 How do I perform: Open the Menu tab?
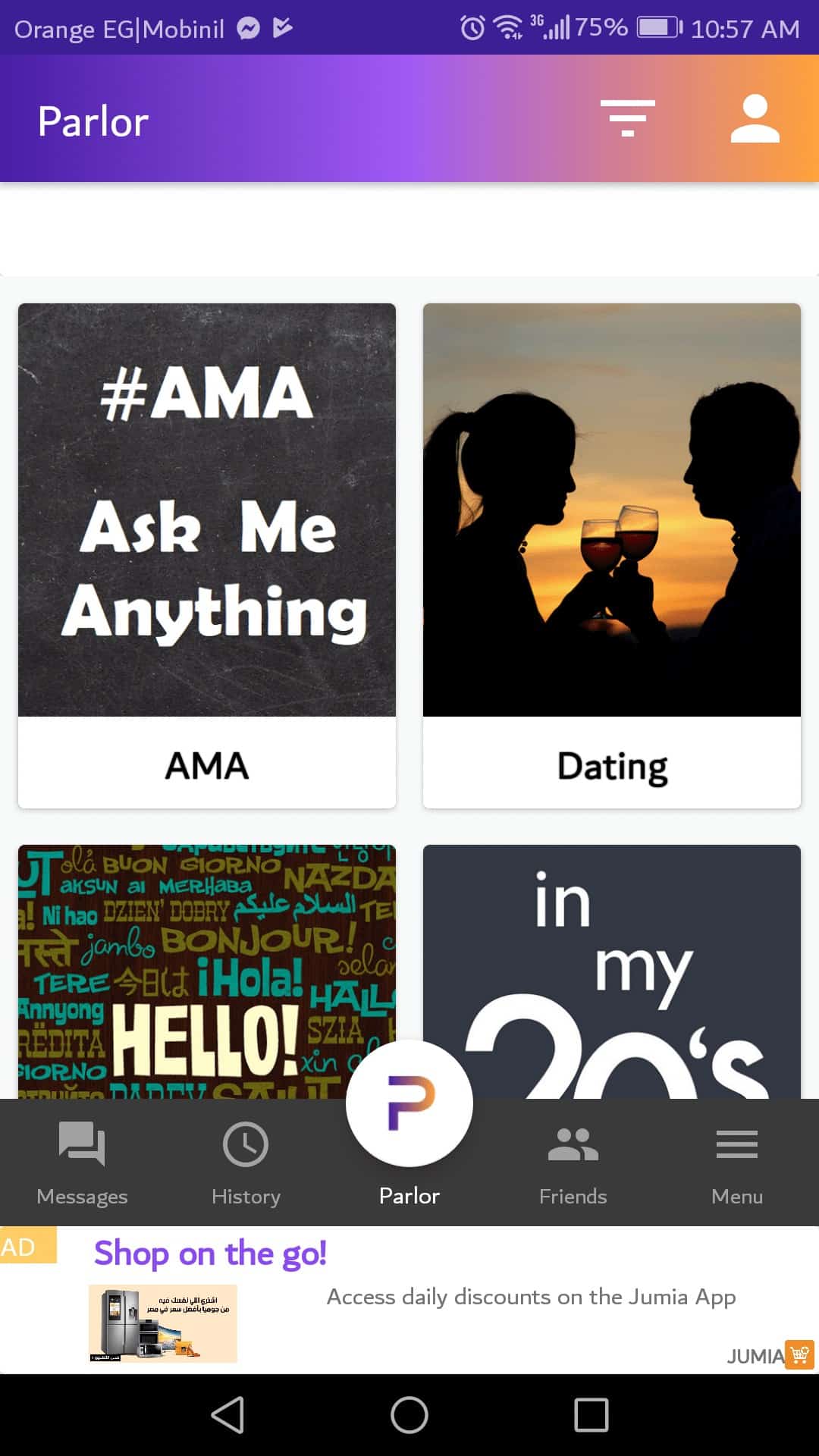tap(737, 1162)
